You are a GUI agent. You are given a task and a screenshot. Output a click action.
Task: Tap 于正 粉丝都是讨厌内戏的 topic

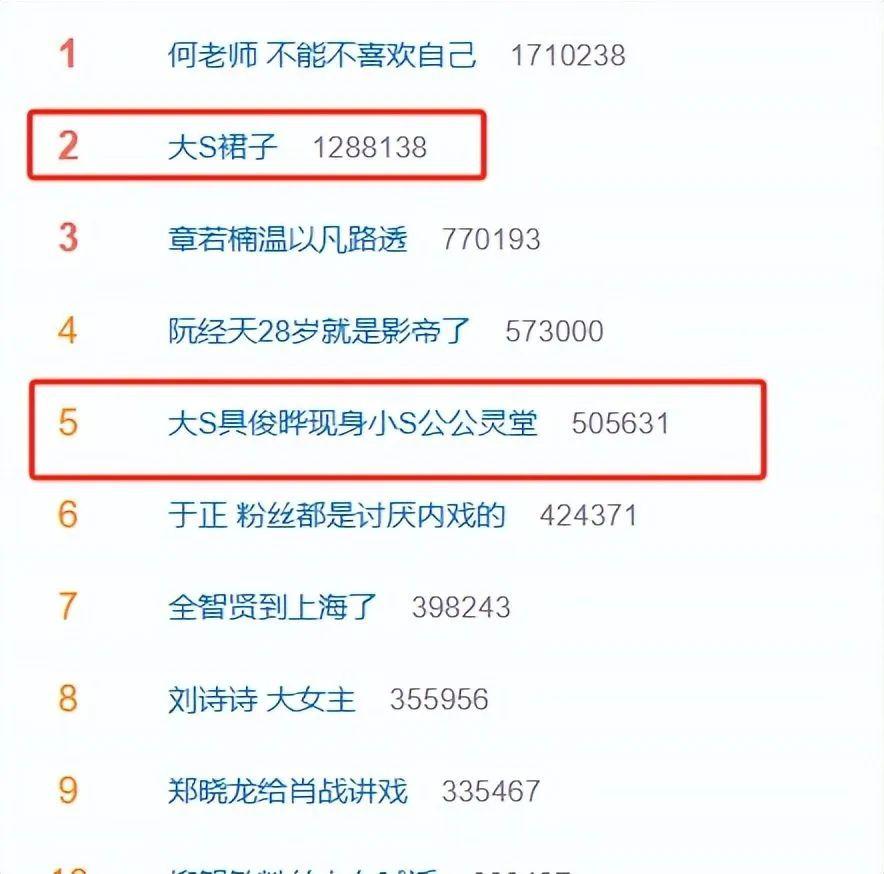click(336, 515)
